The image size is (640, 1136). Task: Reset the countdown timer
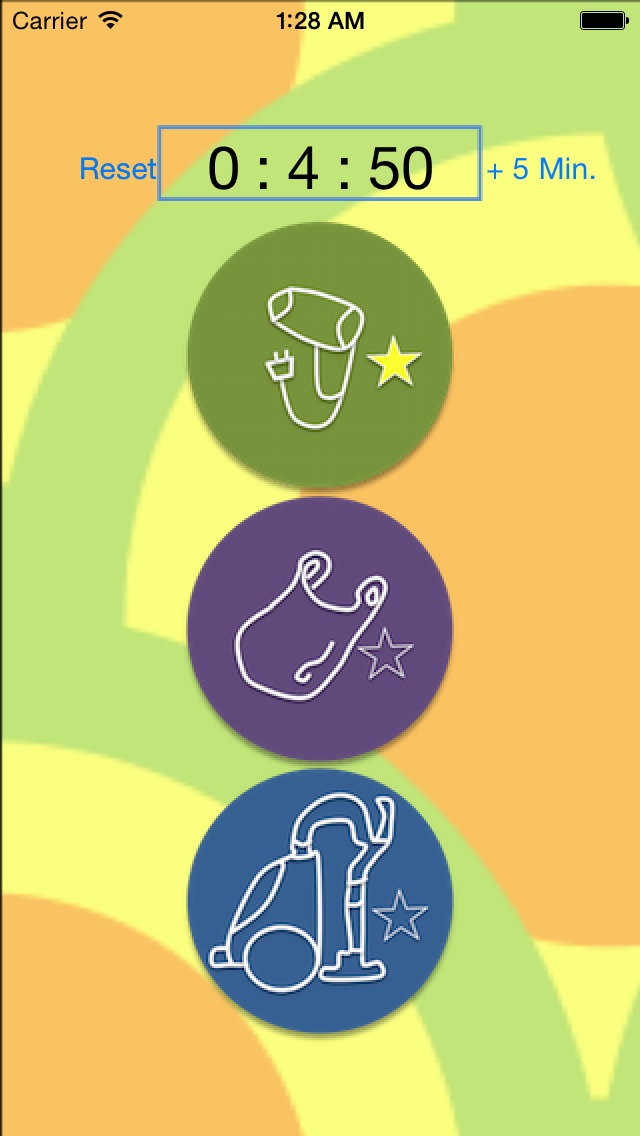[x=117, y=169]
